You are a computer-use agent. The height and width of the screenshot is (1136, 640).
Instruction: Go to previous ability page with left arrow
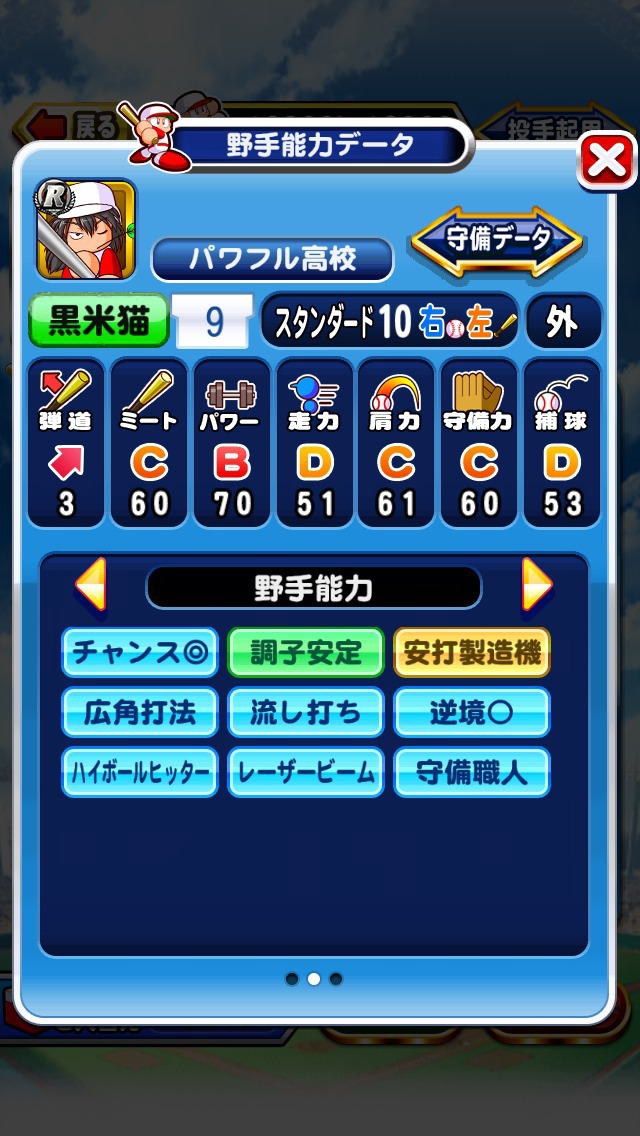click(91, 584)
